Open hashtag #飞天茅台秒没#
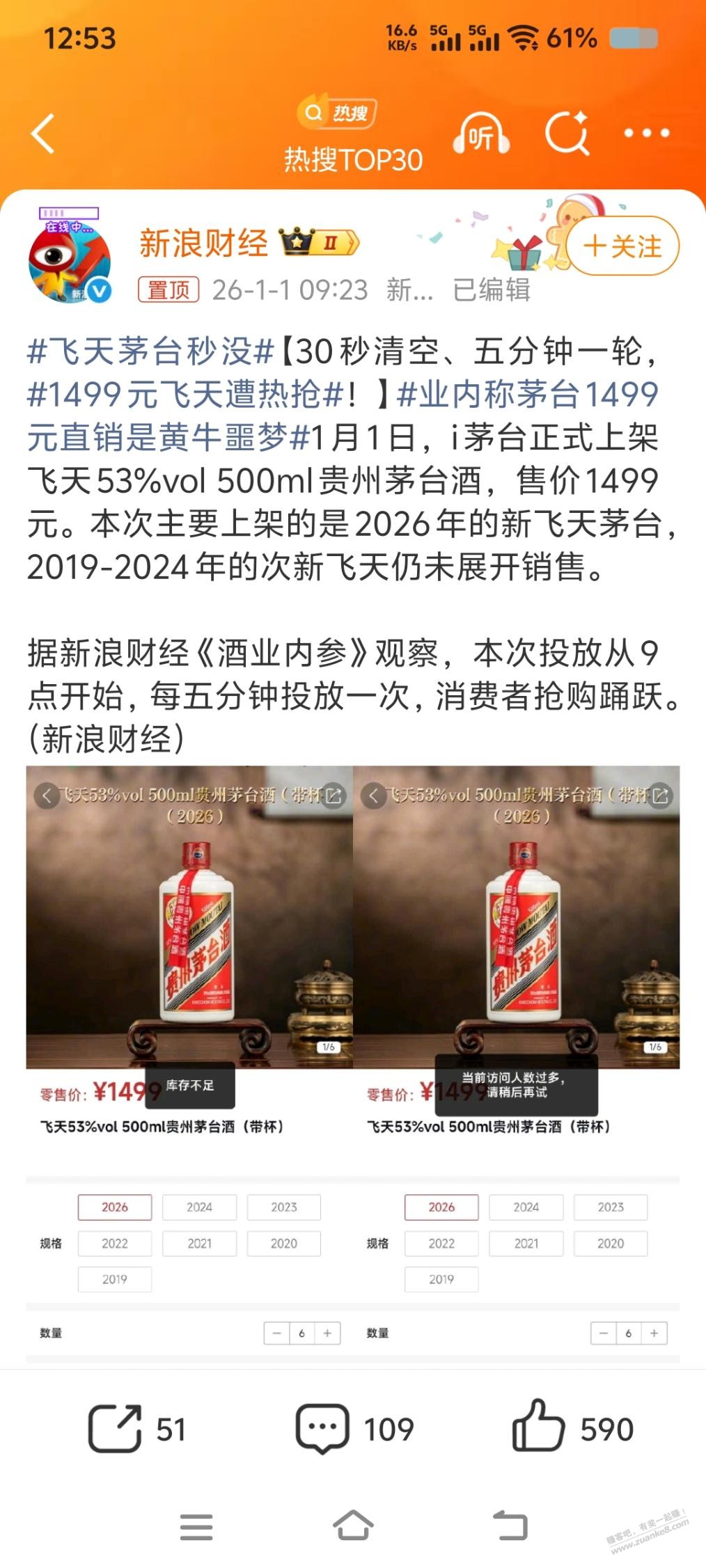This screenshot has width=706, height=1568. pyautogui.click(x=151, y=351)
